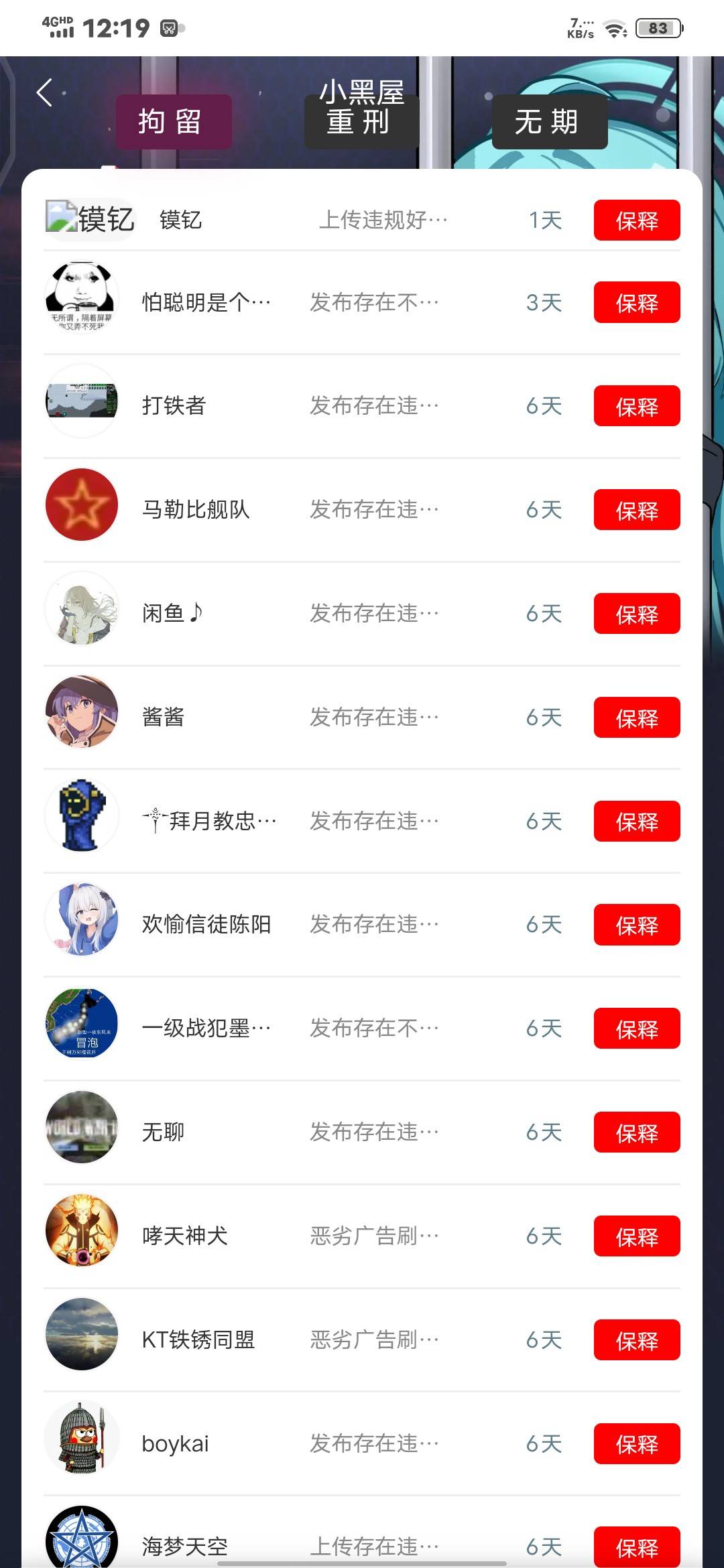The width and height of the screenshot is (724, 1568).
Task: Tap 保释 for 欢愉信徒陈阳
Action: pos(636,925)
